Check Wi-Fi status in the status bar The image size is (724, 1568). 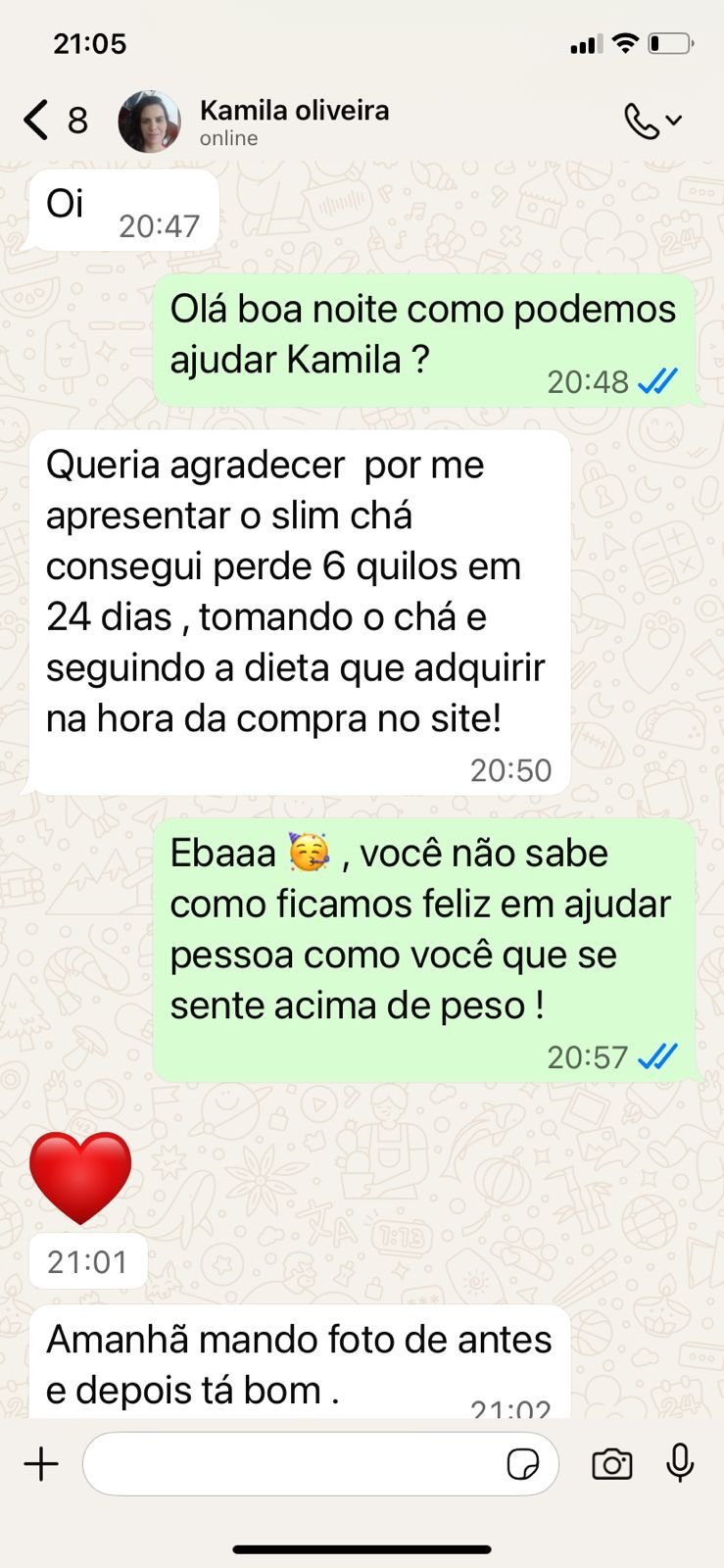pos(625,42)
